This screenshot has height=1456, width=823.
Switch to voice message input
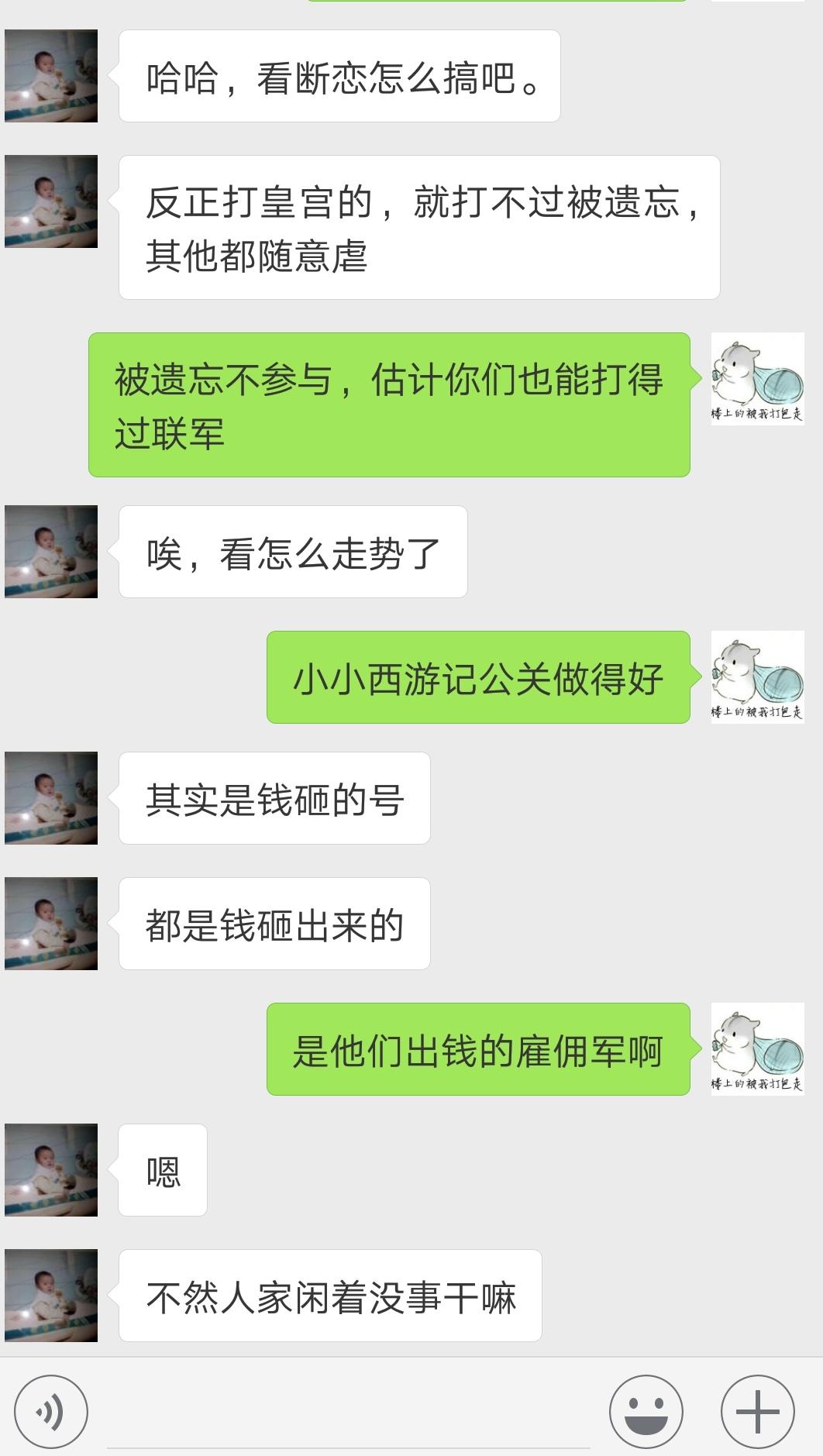(51, 1411)
